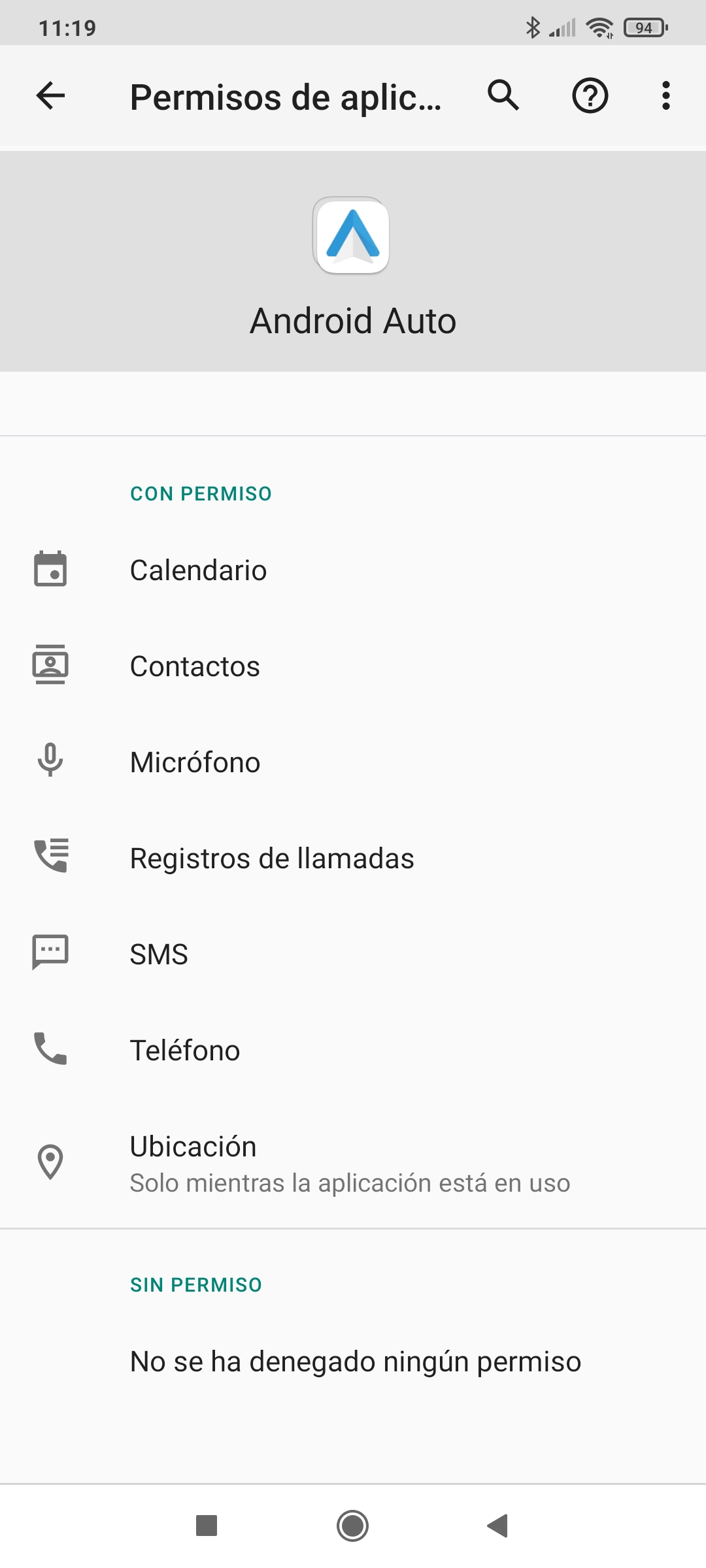Open search in app permissions
Viewport: 706px width, 1568px height.
click(503, 96)
